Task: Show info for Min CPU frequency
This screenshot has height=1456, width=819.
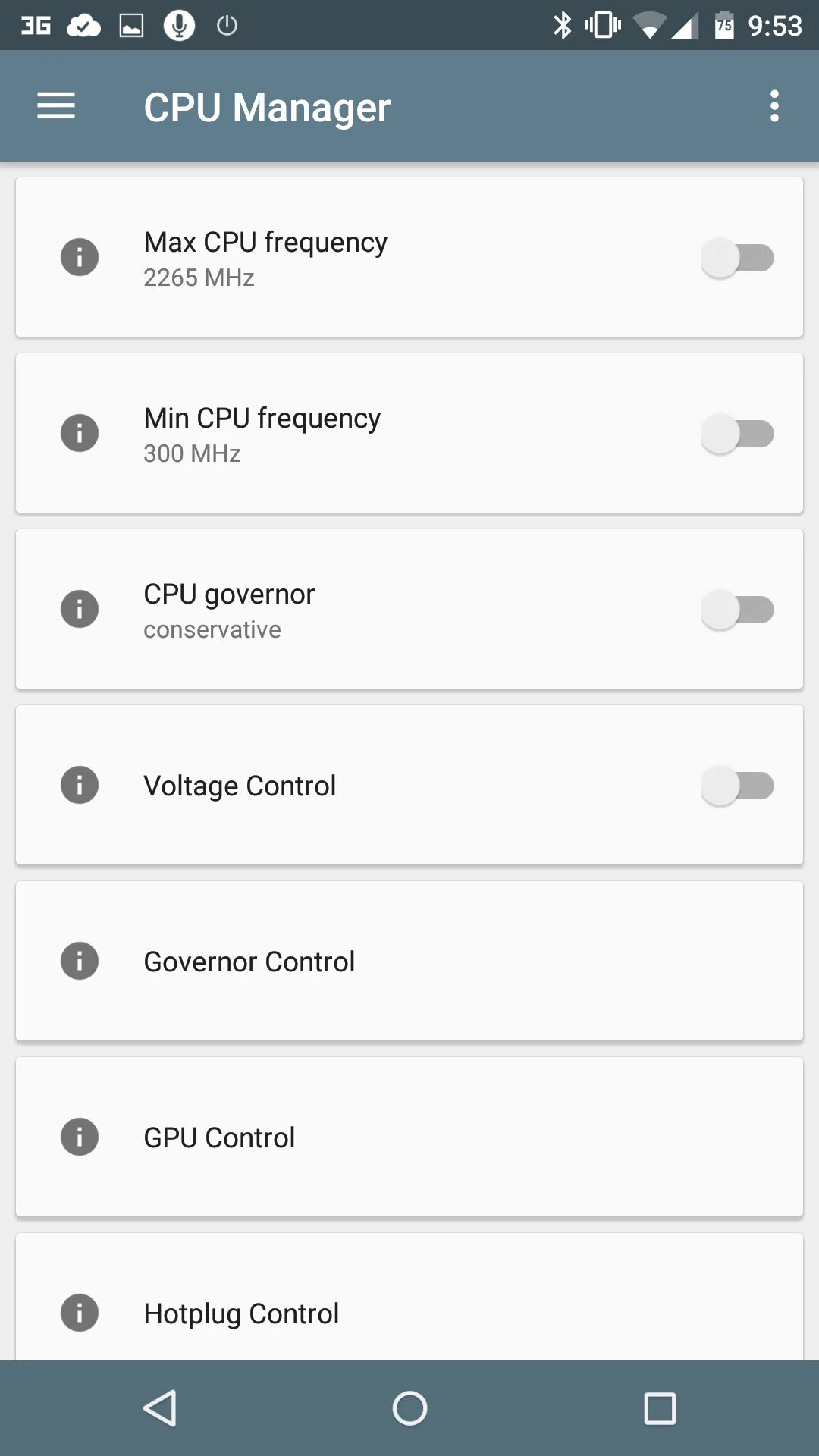Action: 80,433
